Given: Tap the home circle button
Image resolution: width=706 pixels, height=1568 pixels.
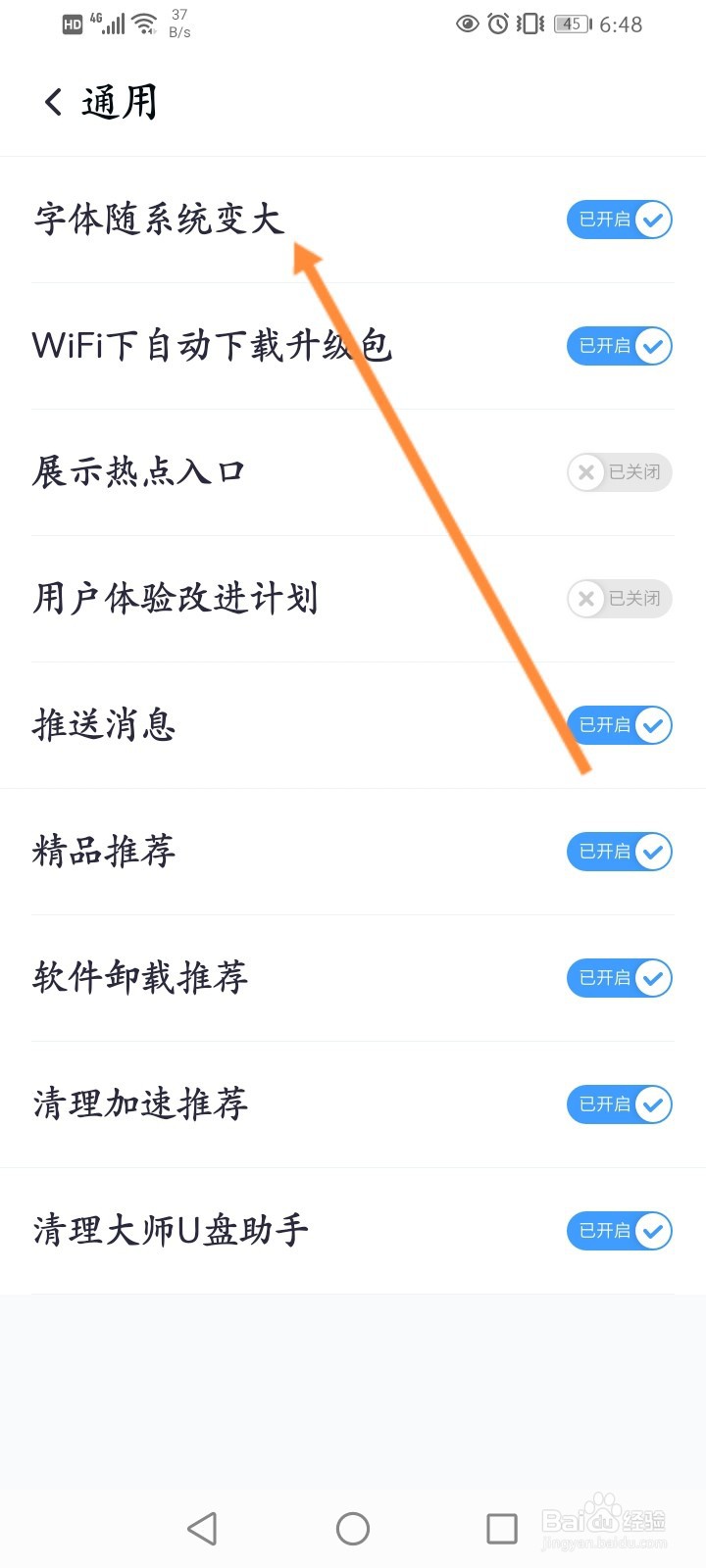Looking at the screenshot, I should click(352, 1527).
